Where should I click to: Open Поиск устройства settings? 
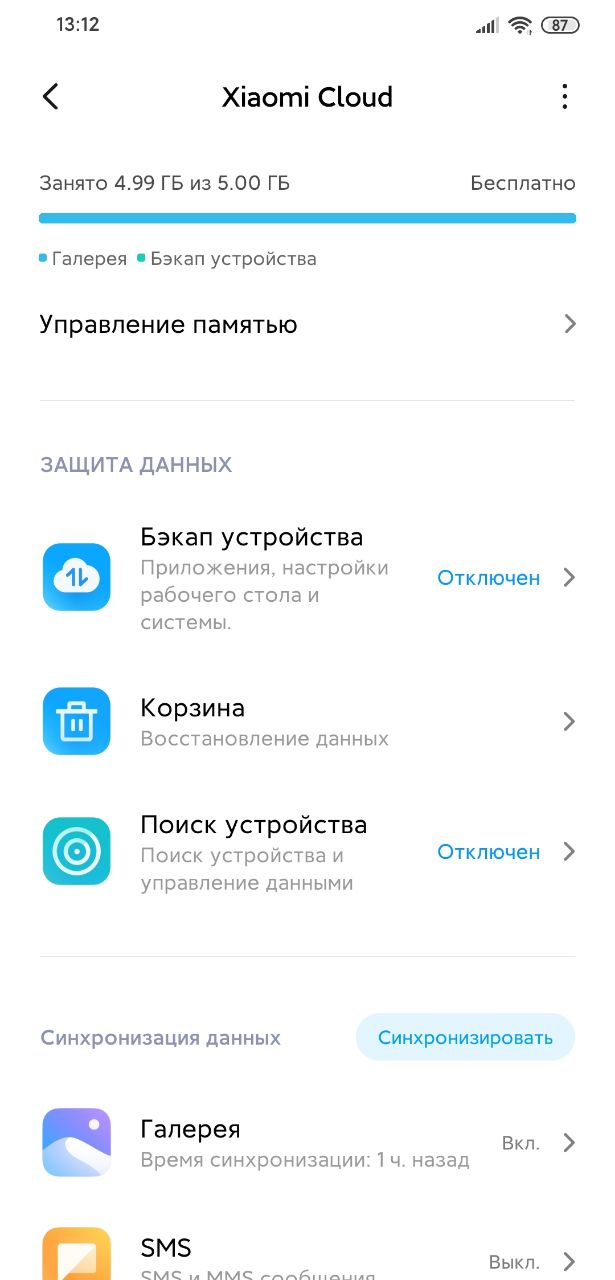click(307, 852)
